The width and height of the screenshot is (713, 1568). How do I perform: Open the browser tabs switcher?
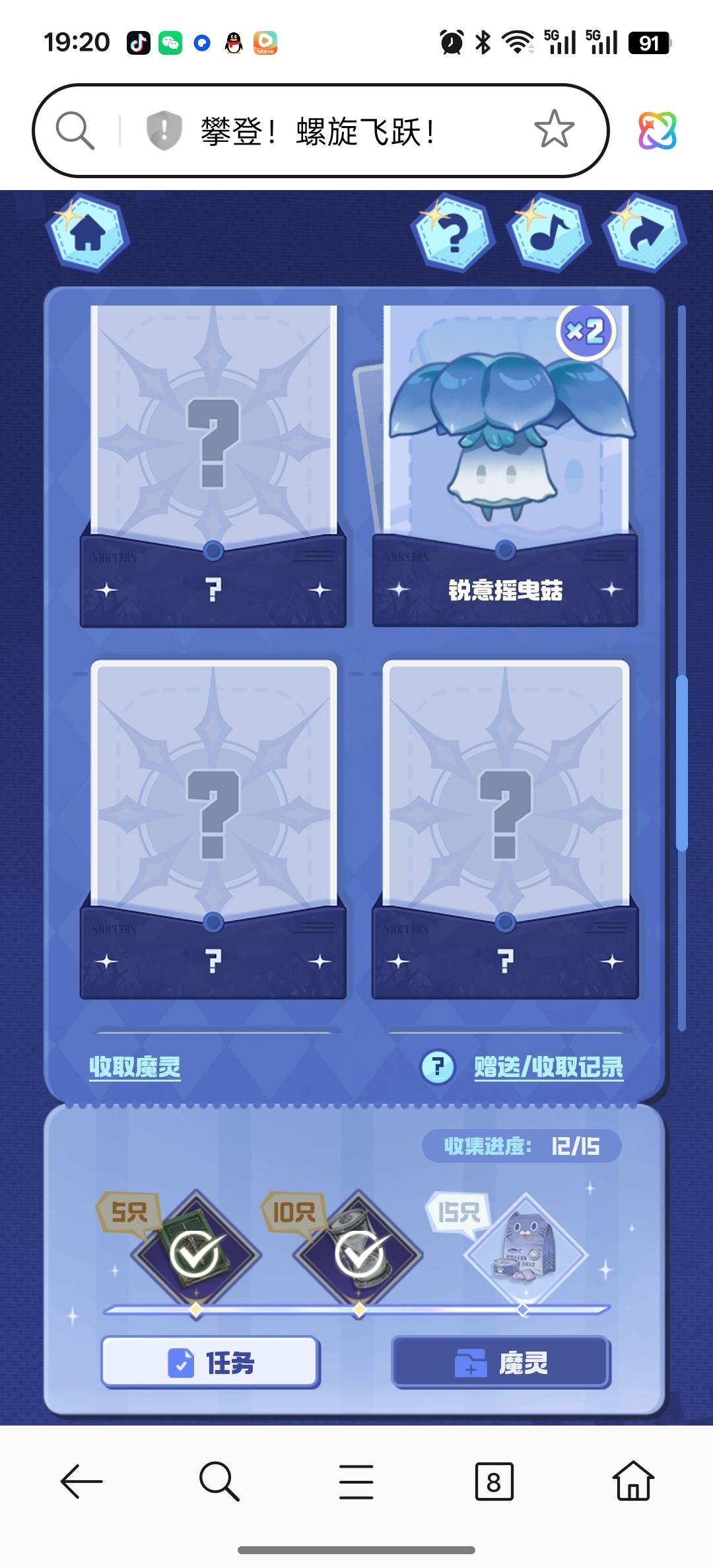[494, 1482]
